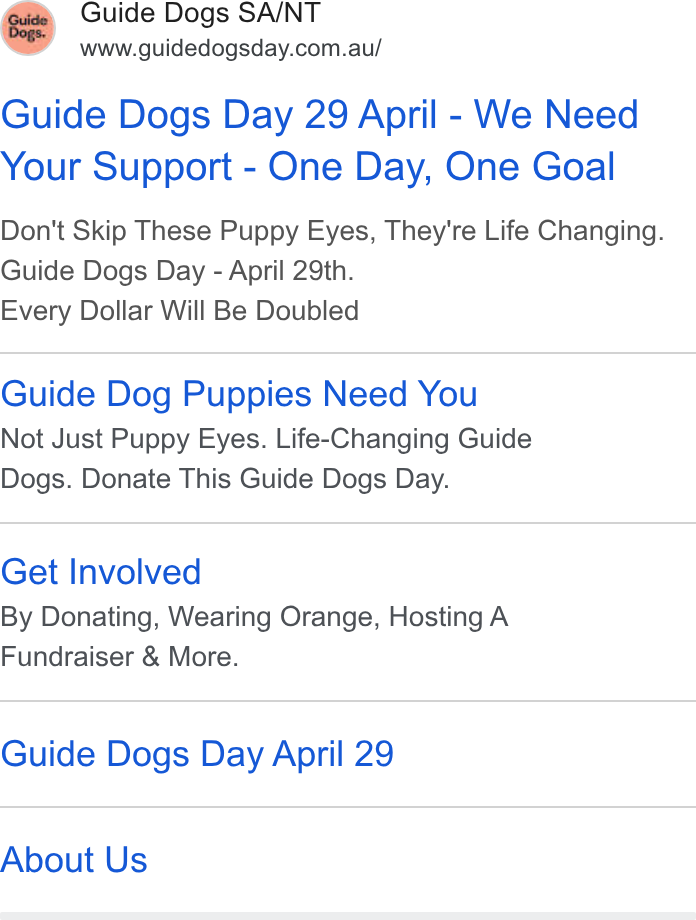Open the Guide Dogs Day April 29 sitelink
Viewport: 696px width, 920px height.
click(197, 754)
